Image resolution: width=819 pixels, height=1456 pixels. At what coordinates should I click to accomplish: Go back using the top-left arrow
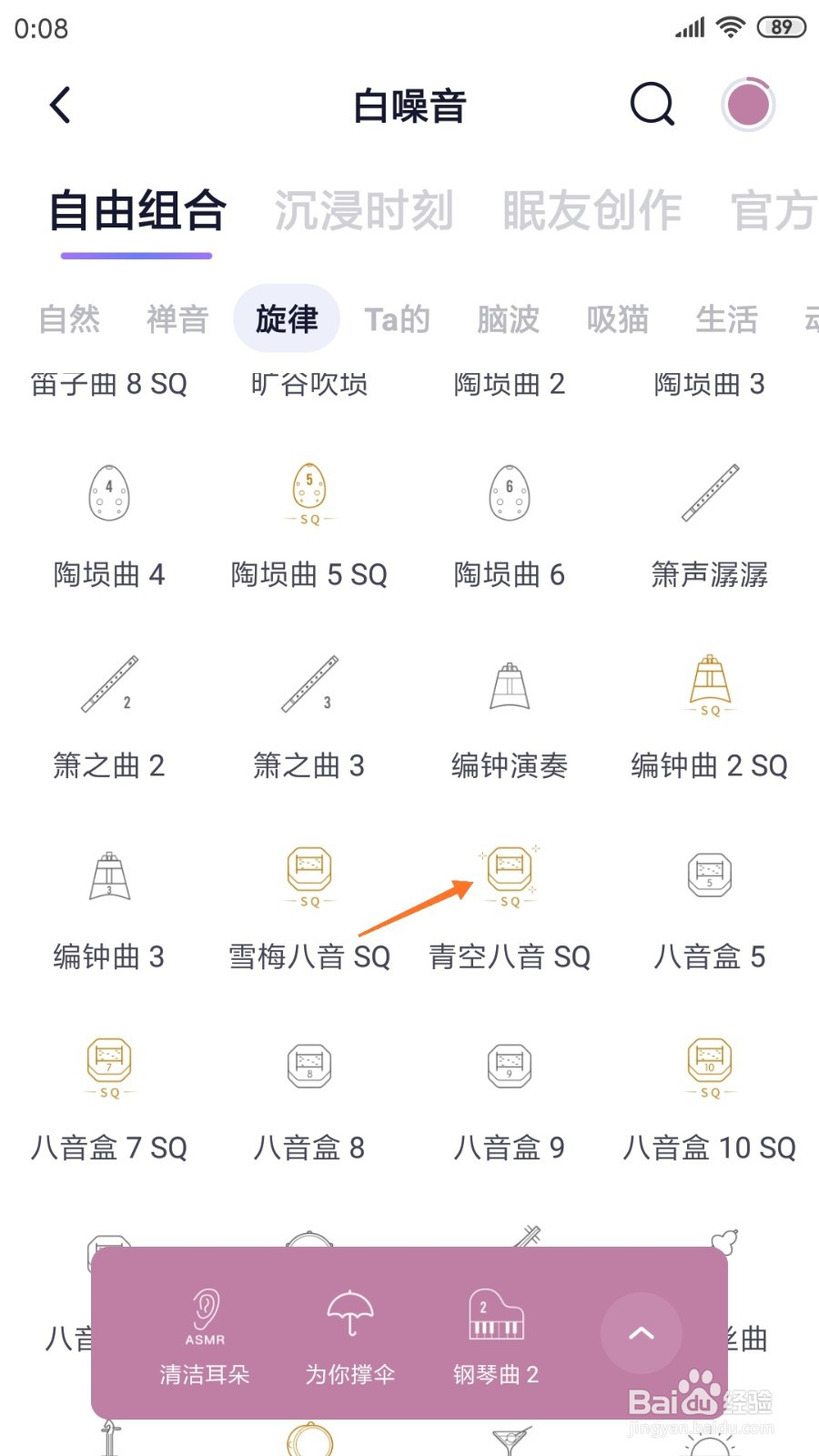pyautogui.click(x=60, y=106)
